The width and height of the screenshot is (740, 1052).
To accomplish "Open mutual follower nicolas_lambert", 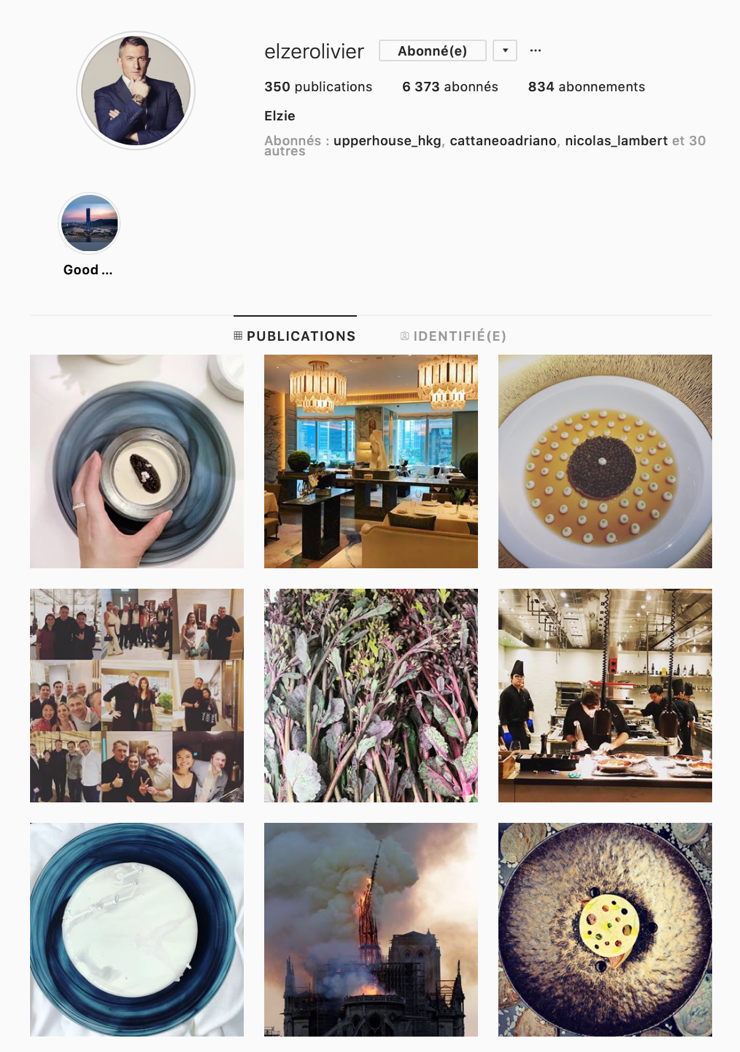I will pyautogui.click(x=616, y=141).
